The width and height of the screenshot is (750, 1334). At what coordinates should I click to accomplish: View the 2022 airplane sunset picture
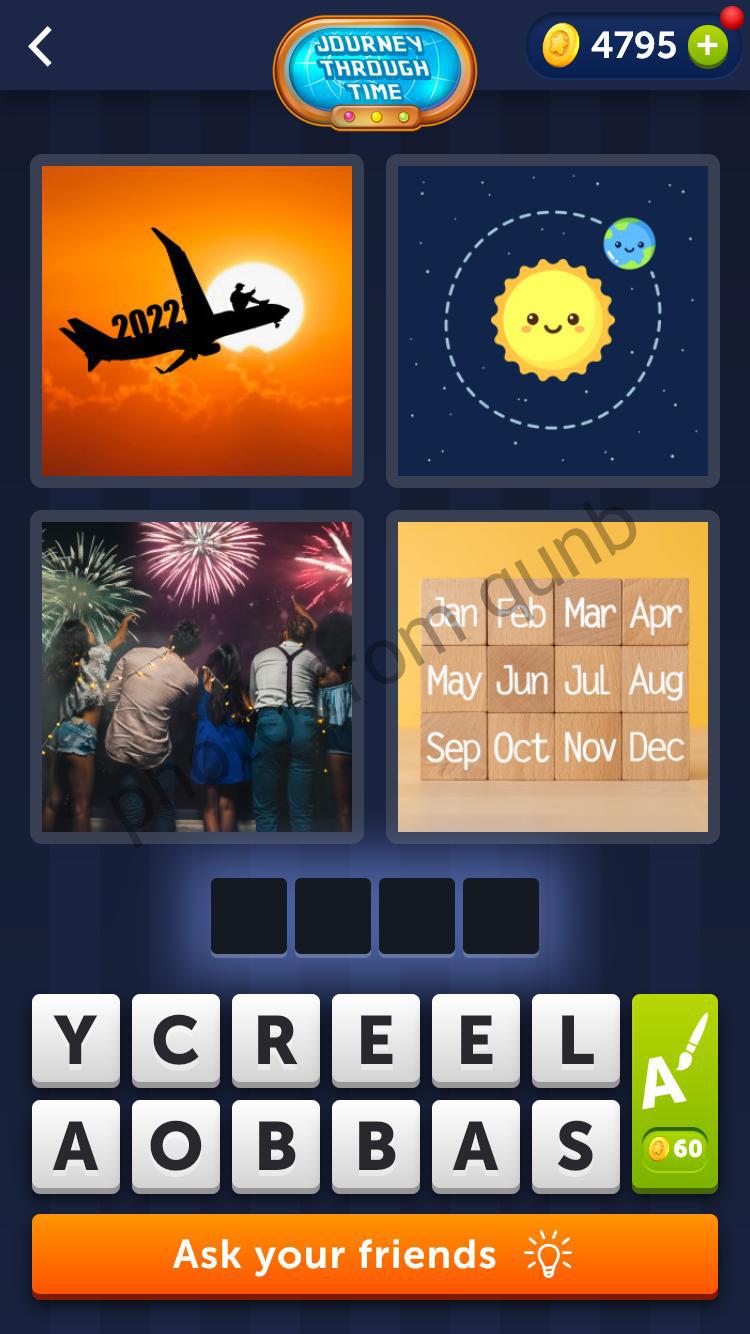(196, 321)
